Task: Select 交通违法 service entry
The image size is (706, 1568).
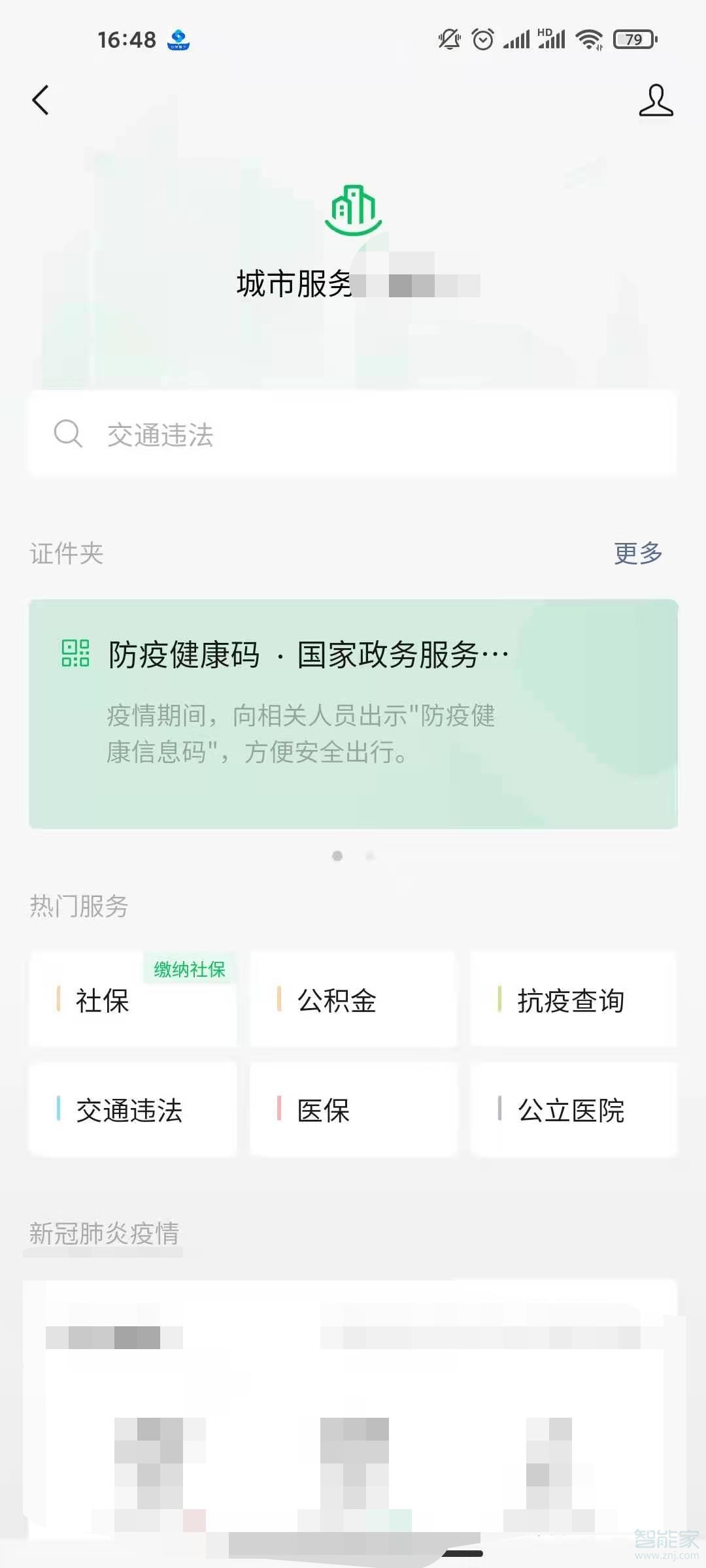Action: point(132,1109)
